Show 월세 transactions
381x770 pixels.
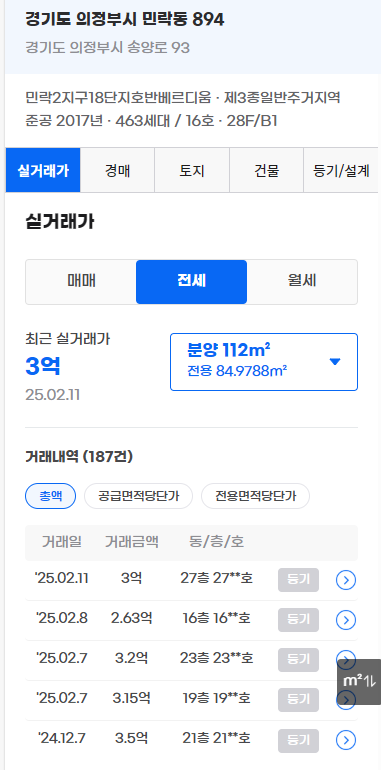coord(302,282)
